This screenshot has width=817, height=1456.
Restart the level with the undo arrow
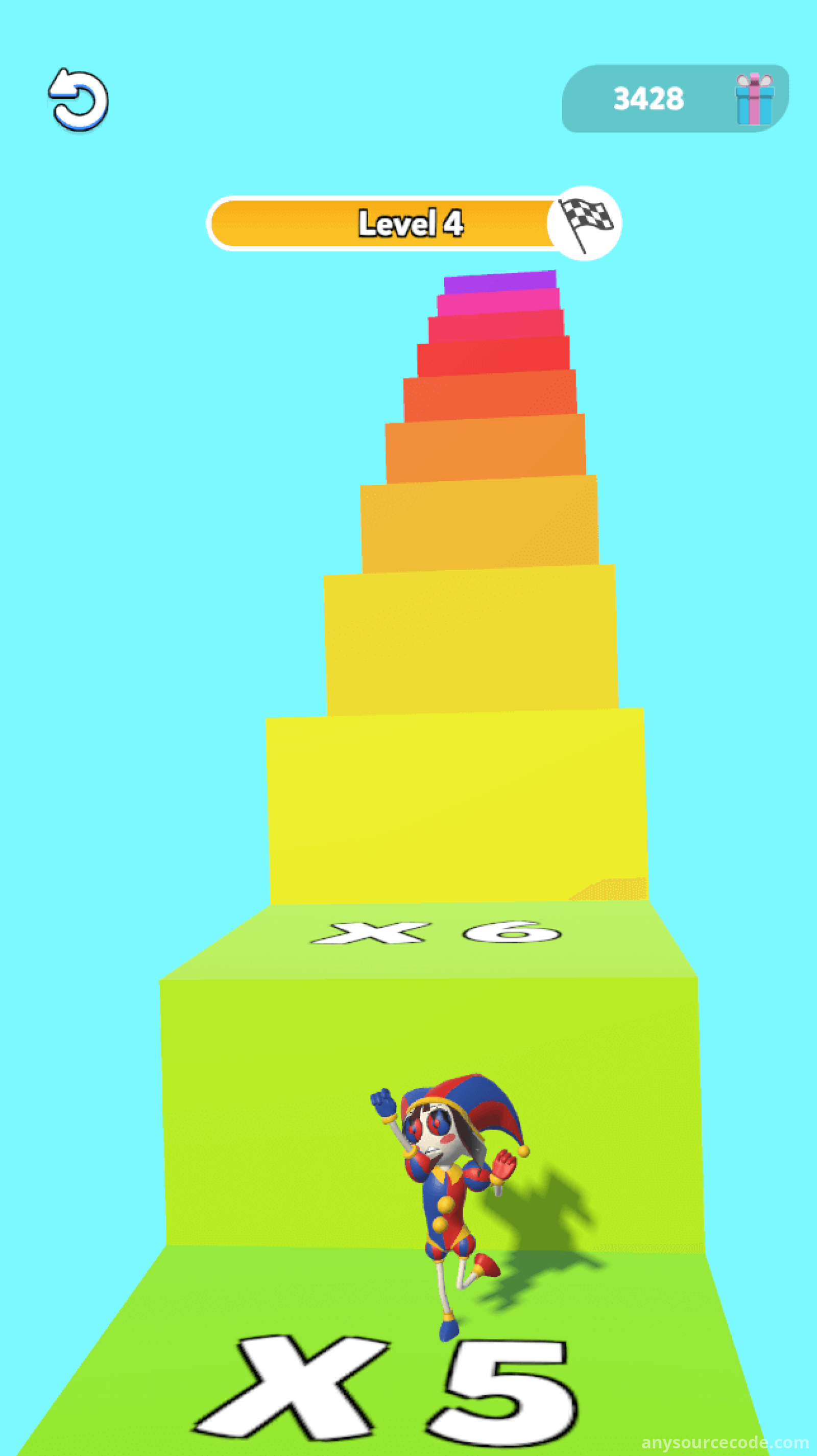point(79,100)
